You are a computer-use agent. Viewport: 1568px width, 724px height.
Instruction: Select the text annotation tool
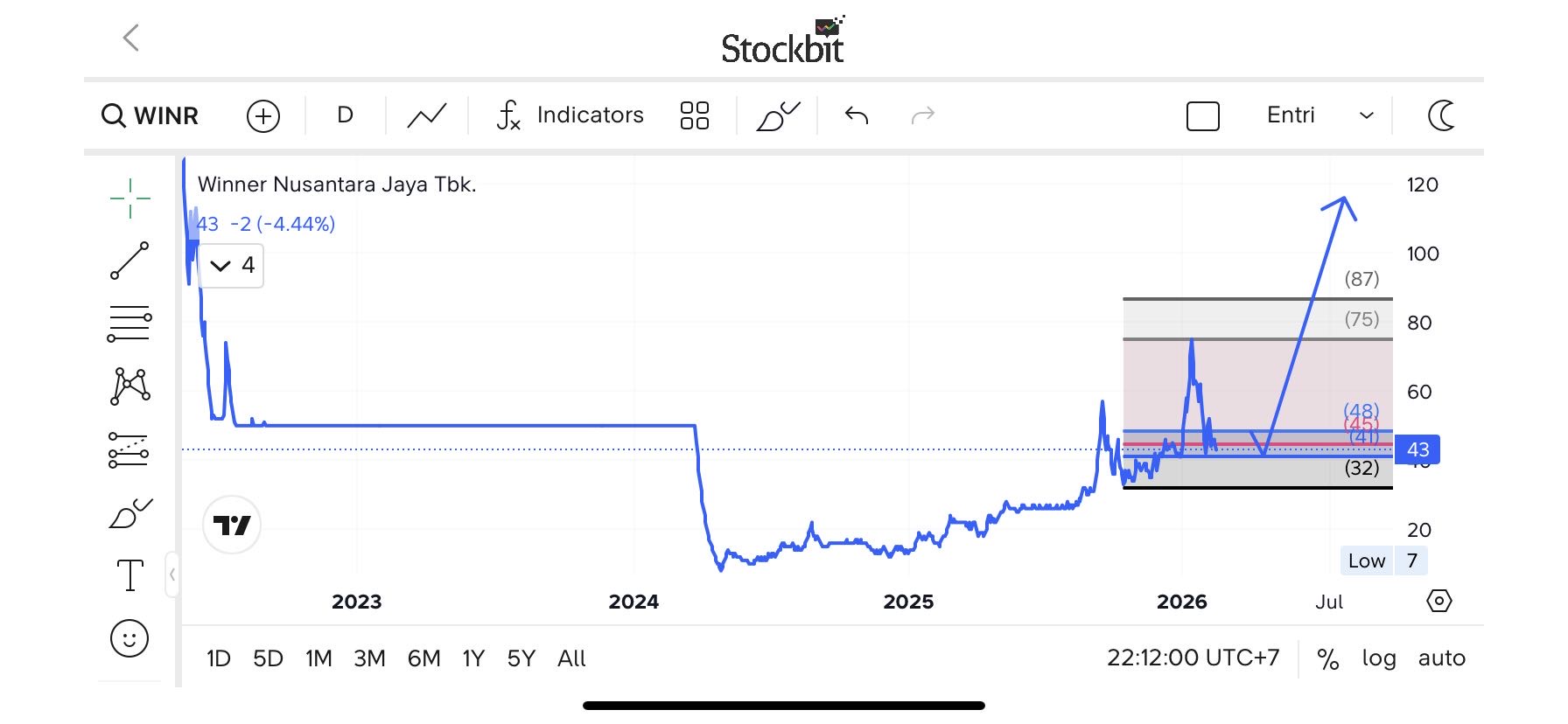[x=129, y=575]
